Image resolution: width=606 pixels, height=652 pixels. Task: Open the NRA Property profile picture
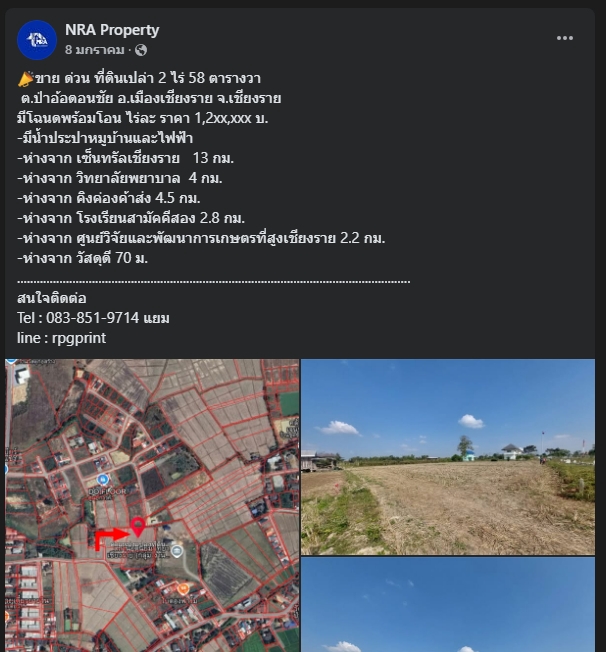click(37, 40)
